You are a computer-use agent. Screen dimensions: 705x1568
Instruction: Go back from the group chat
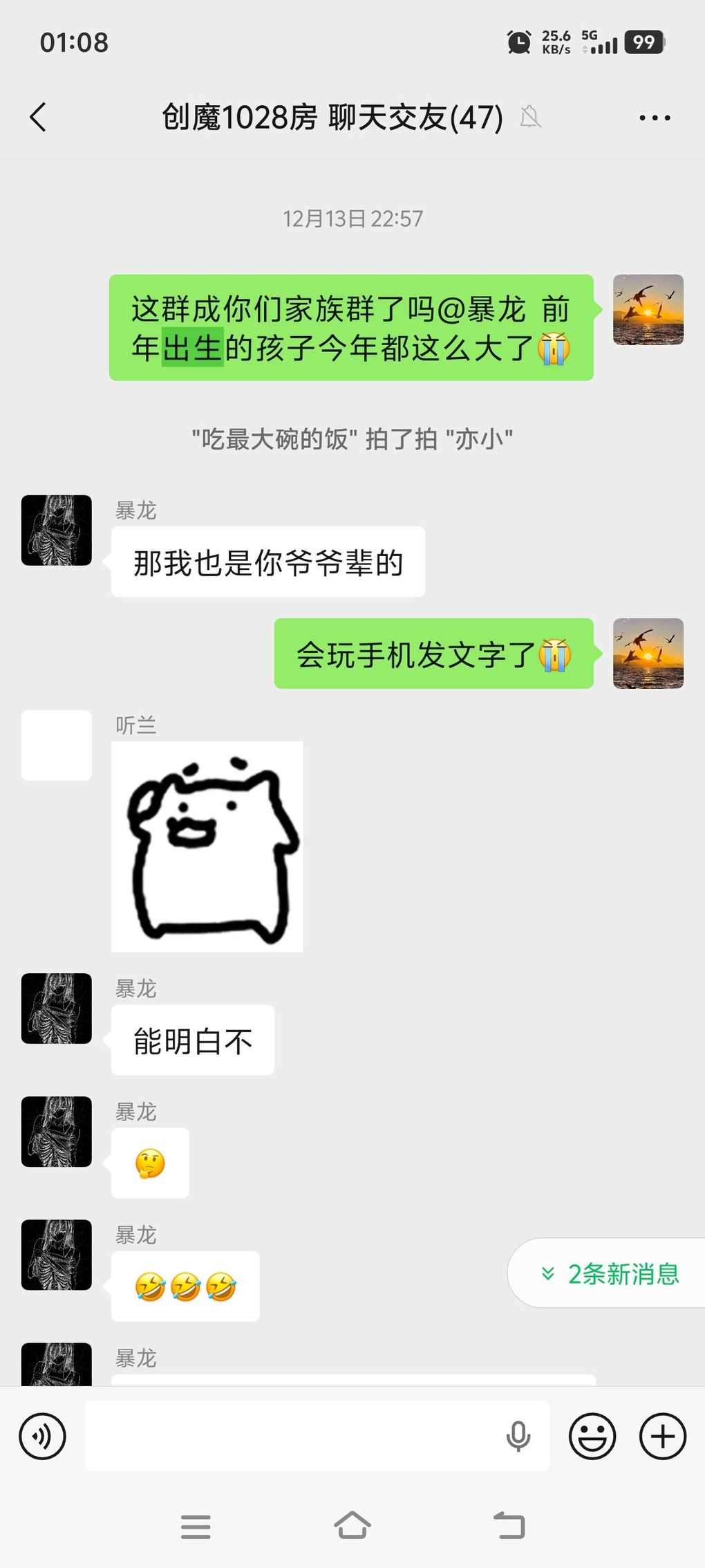39,118
